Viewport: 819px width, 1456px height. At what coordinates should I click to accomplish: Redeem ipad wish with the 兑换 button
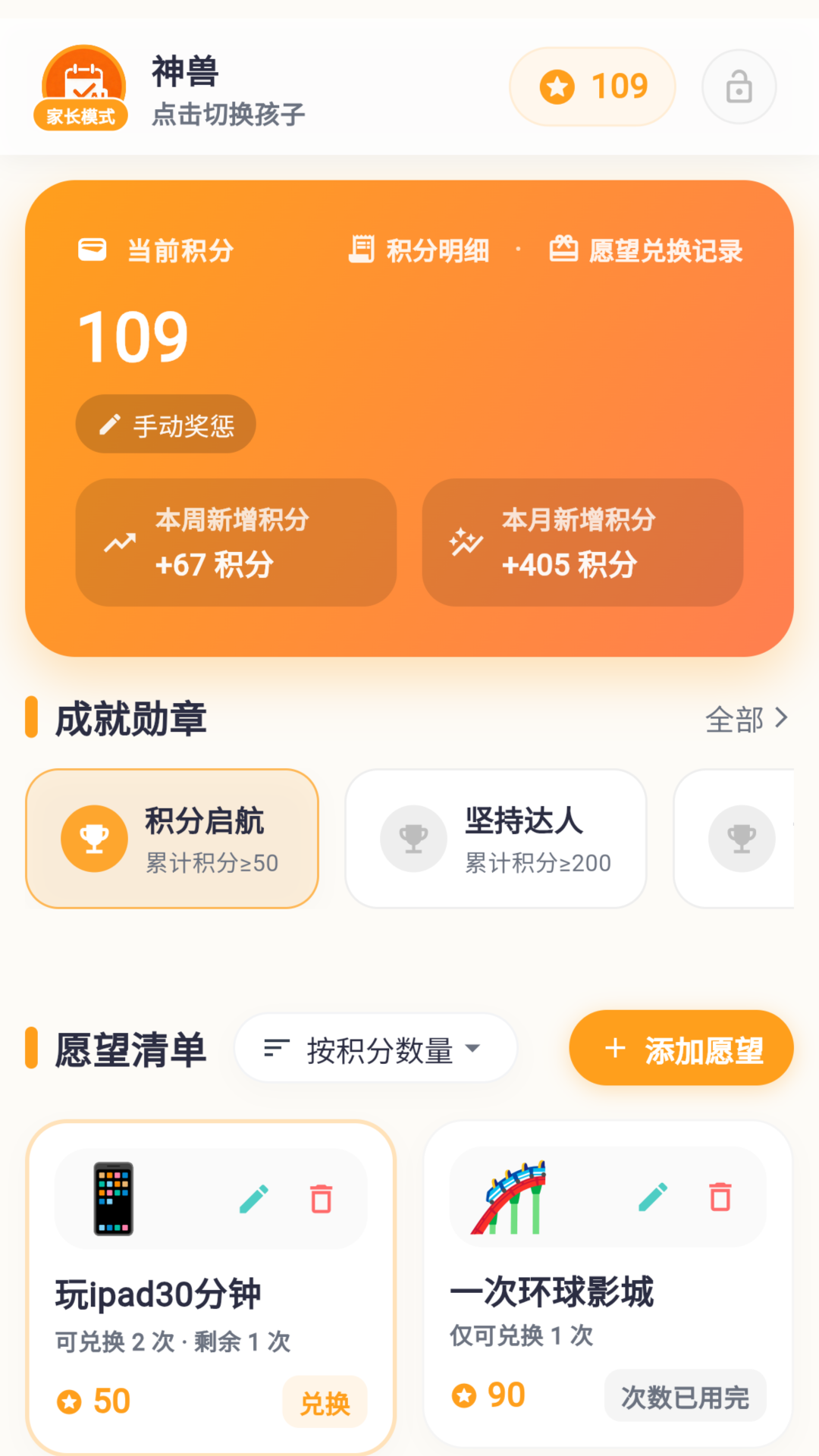tap(324, 1403)
